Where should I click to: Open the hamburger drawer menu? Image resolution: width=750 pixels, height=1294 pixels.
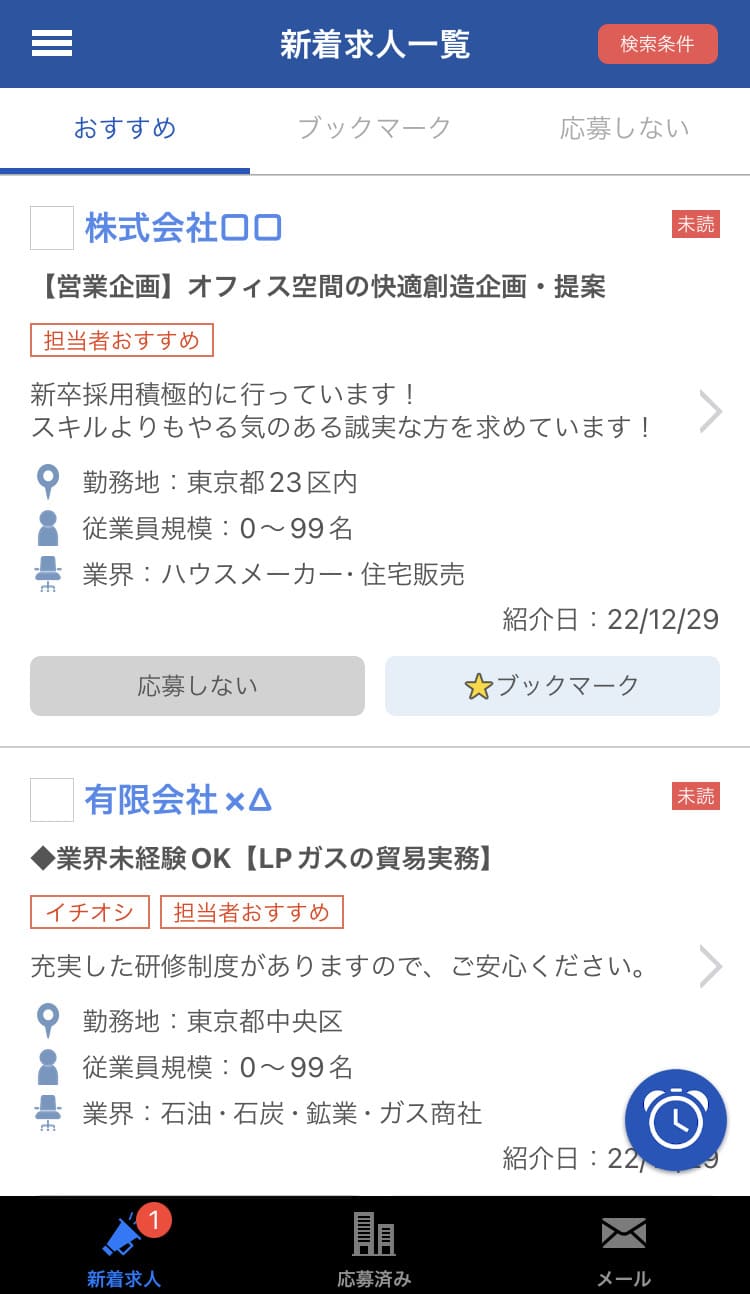pyautogui.click(x=52, y=44)
